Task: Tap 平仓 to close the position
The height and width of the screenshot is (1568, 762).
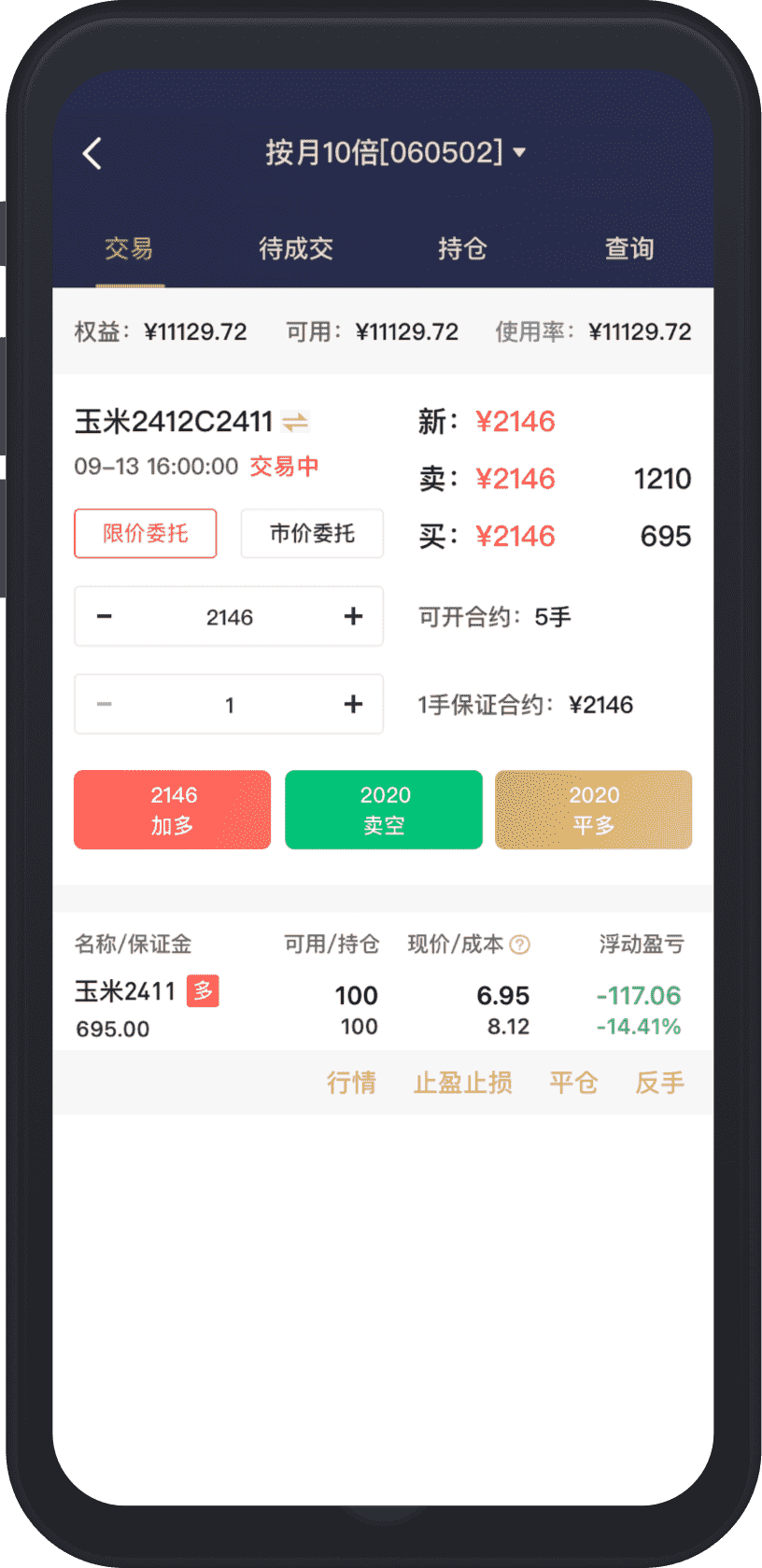Action: point(573,1083)
